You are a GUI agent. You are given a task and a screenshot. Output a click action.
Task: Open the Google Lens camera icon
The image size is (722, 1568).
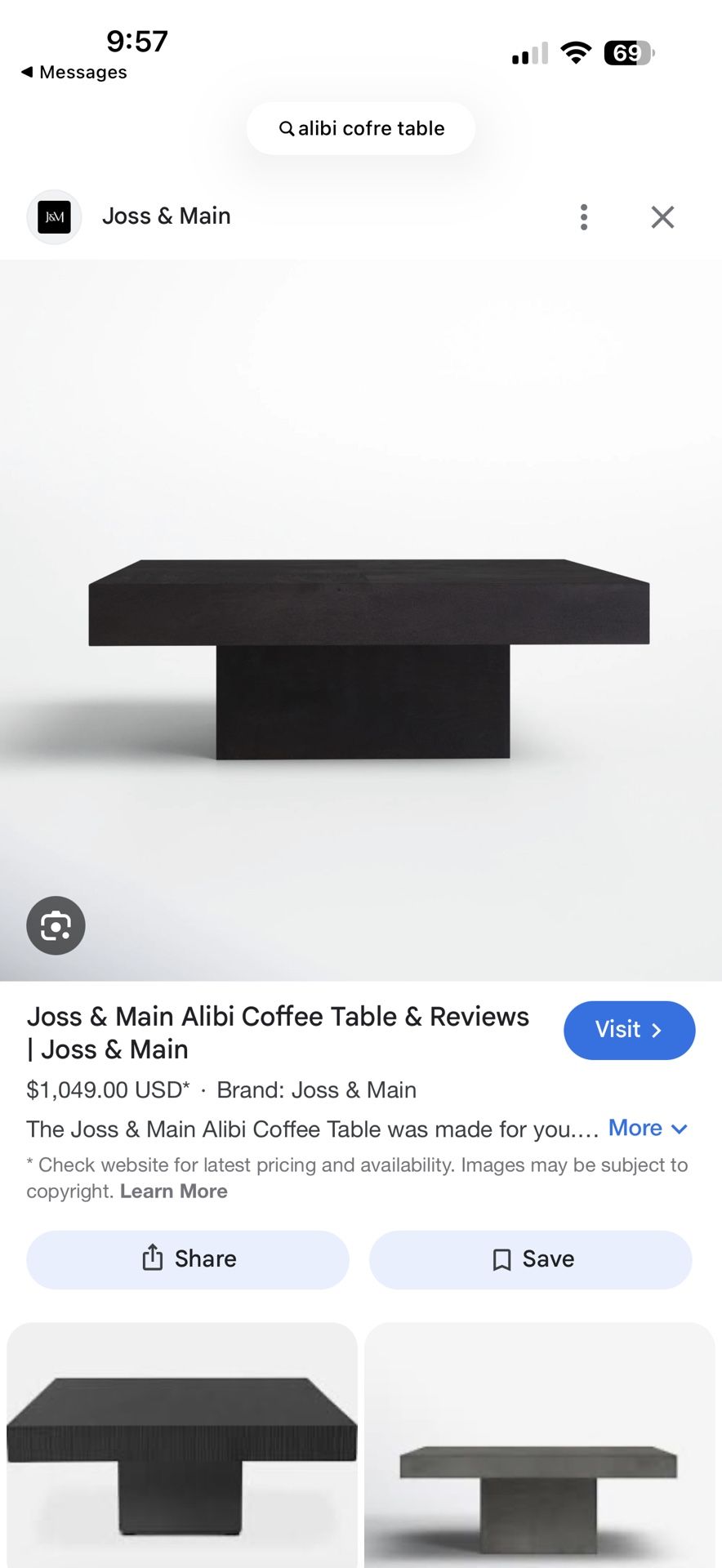click(x=55, y=924)
